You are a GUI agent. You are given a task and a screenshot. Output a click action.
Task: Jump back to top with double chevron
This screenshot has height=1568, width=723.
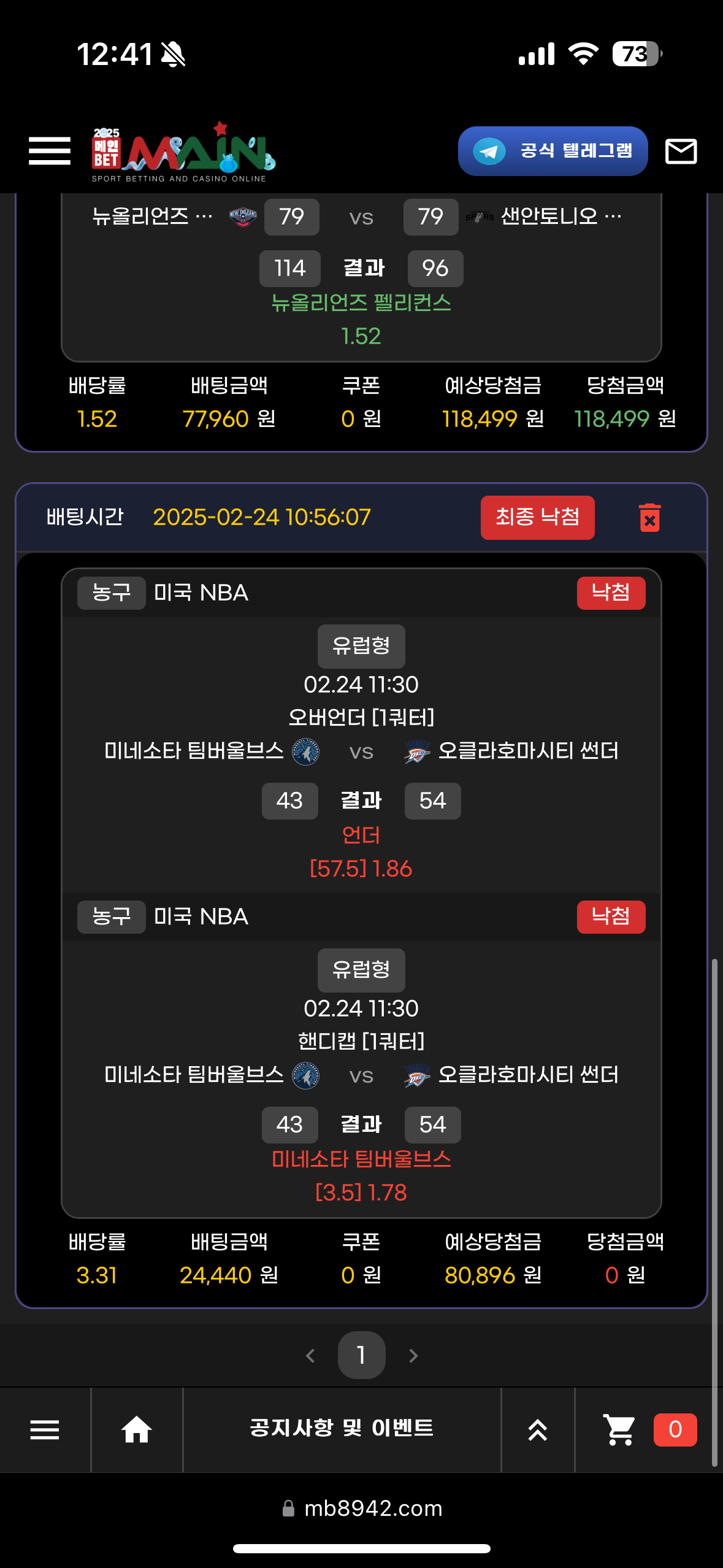click(537, 1430)
